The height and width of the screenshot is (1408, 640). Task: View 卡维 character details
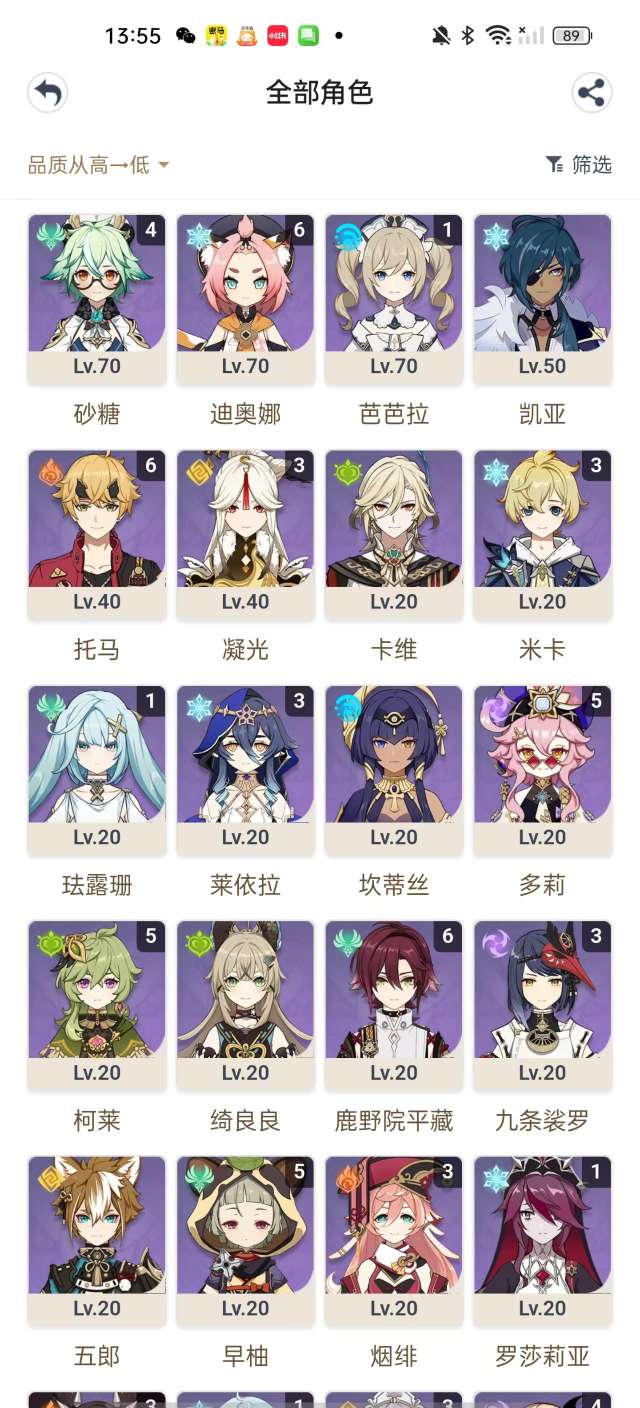394,535
